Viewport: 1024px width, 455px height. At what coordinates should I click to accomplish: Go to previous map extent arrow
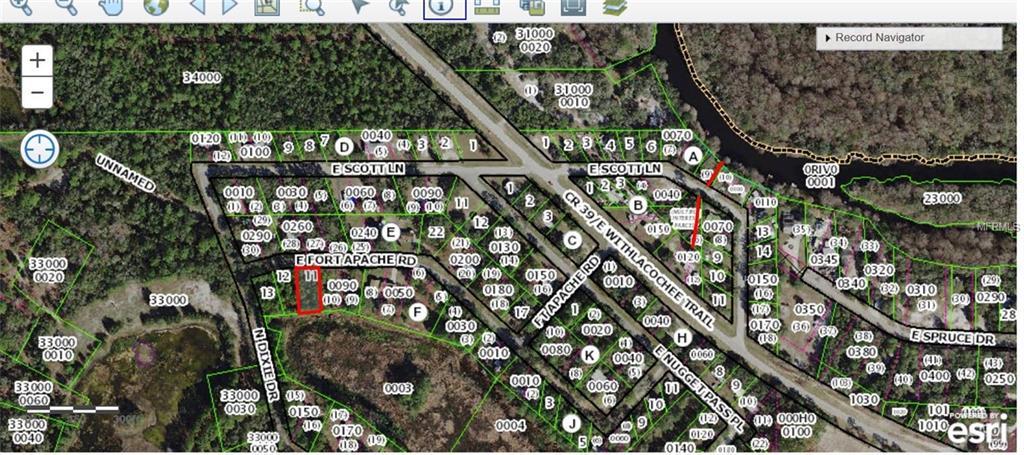(197, 6)
